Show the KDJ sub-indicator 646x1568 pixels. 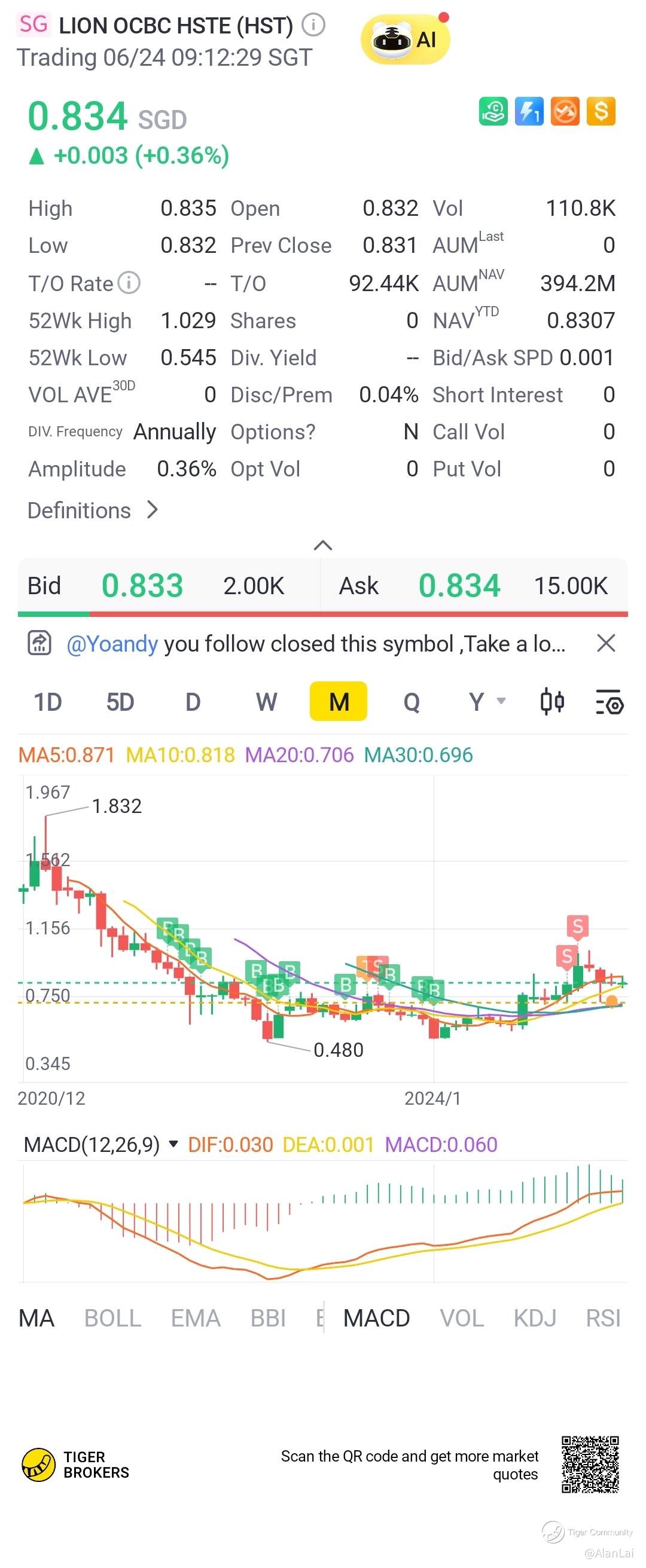click(535, 1318)
